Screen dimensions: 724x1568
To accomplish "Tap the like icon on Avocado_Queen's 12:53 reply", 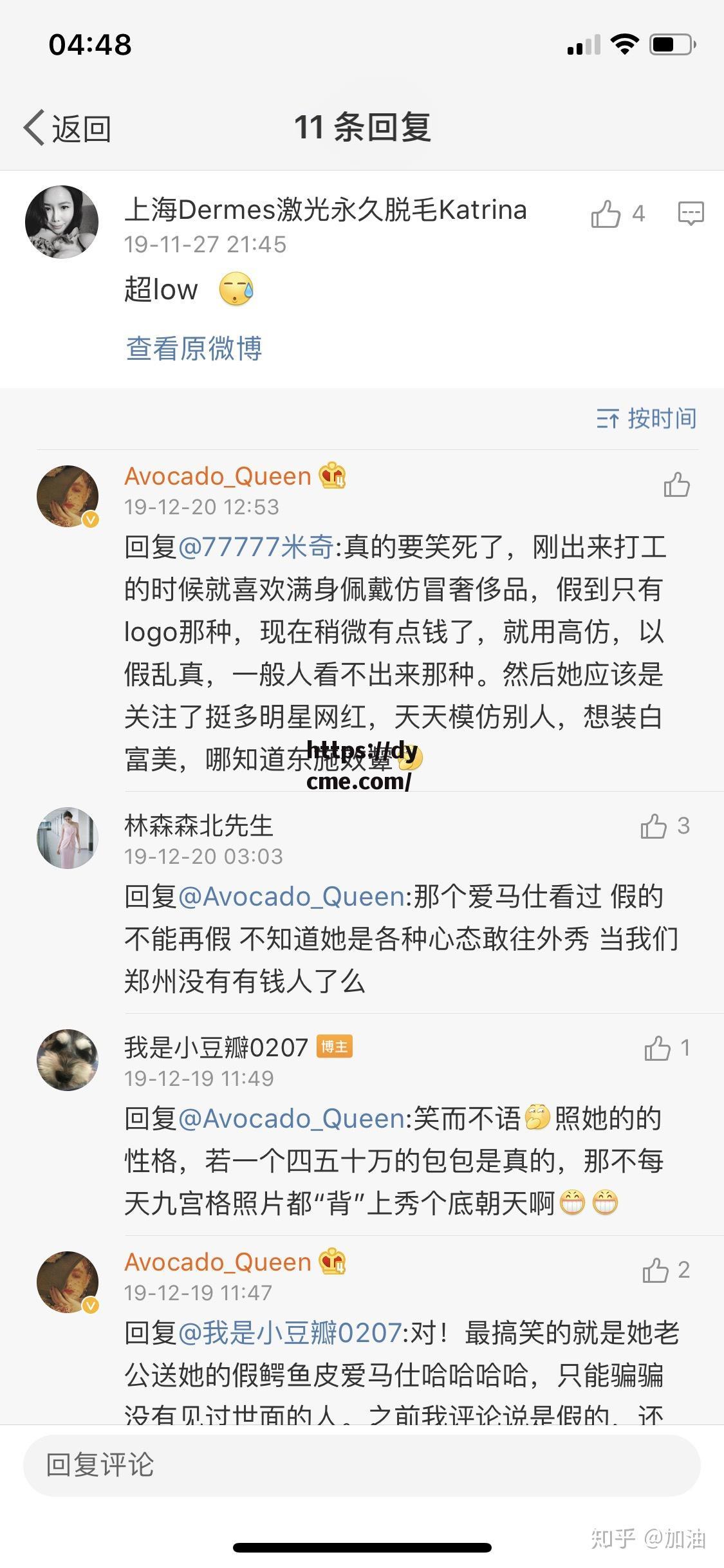I will [x=676, y=485].
